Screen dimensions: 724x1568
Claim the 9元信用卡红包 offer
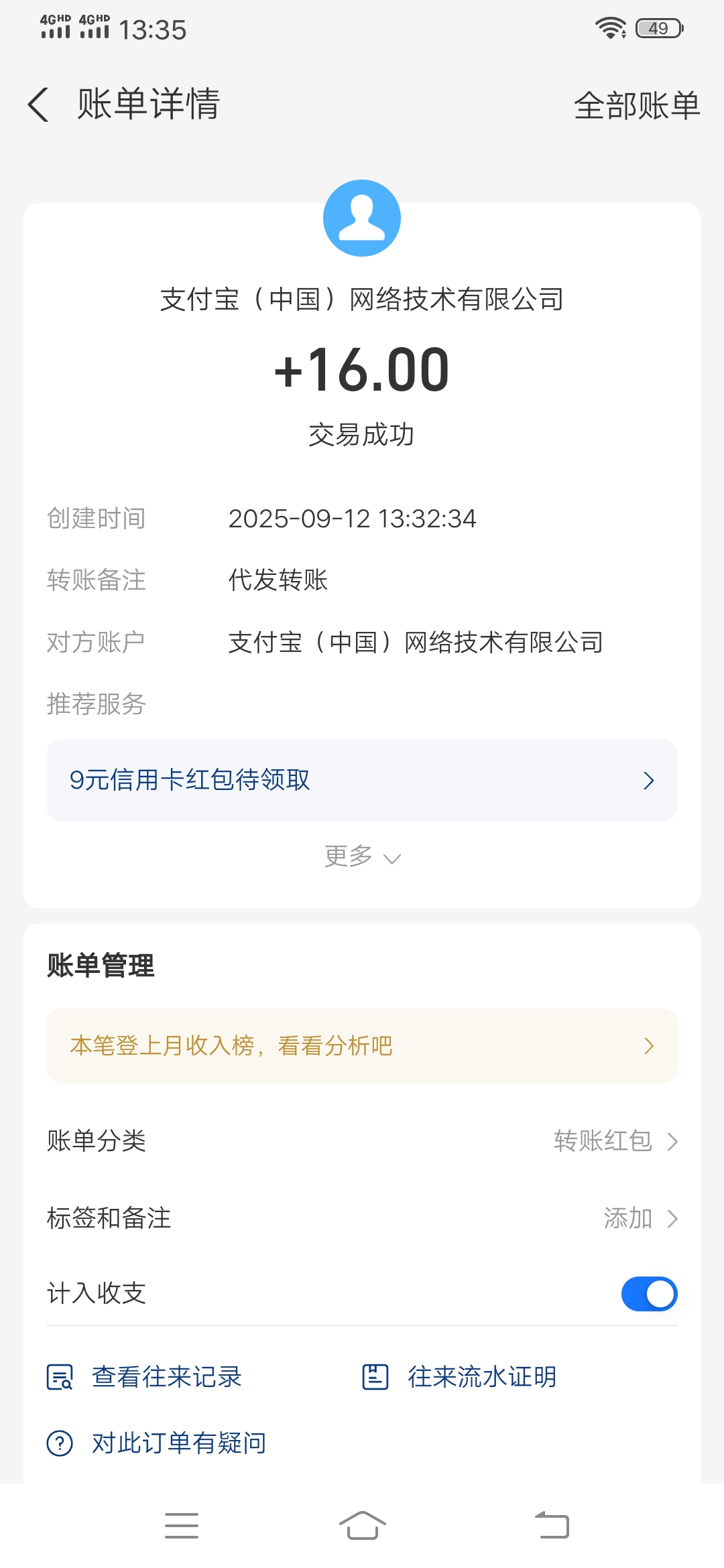coord(362,780)
